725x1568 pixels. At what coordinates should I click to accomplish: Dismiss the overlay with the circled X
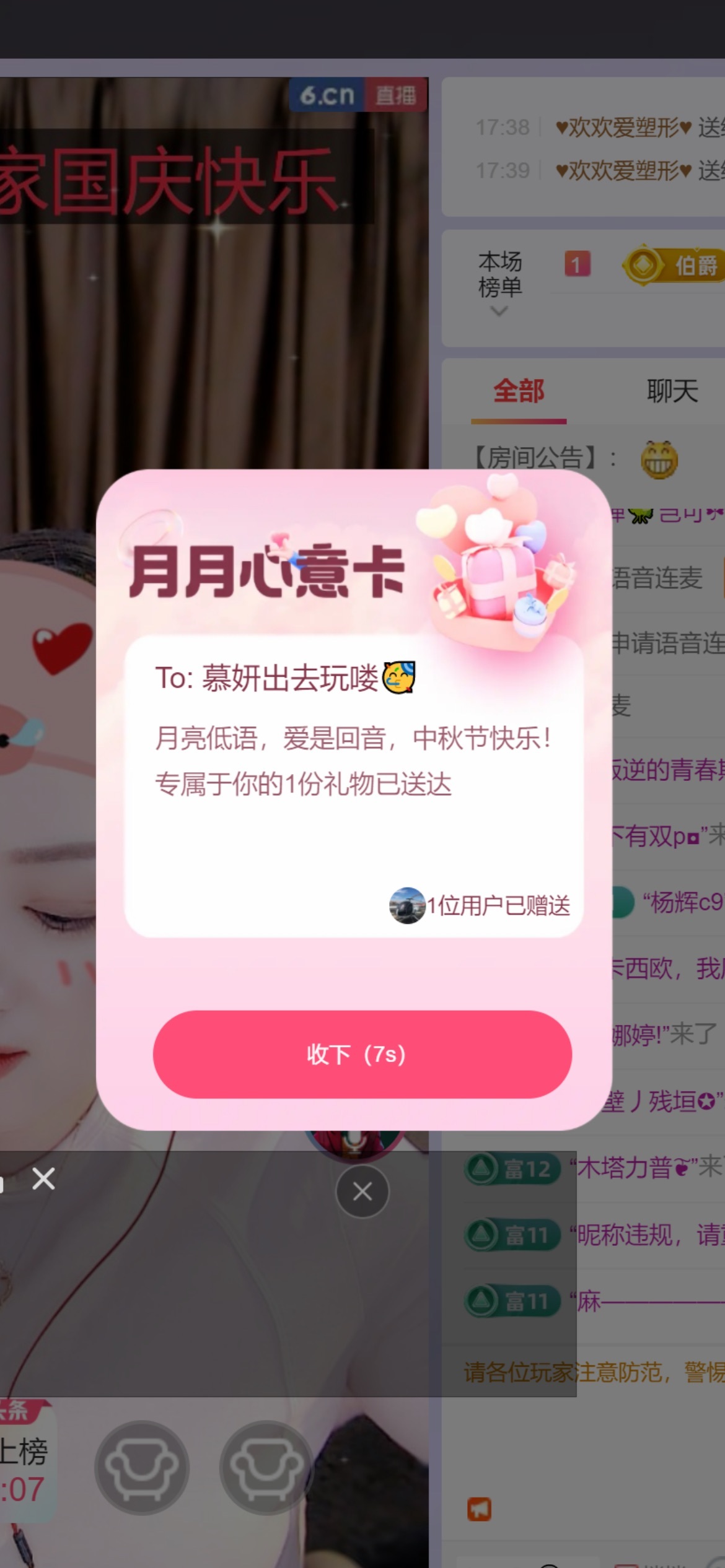pyautogui.click(x=362, y=1191)
